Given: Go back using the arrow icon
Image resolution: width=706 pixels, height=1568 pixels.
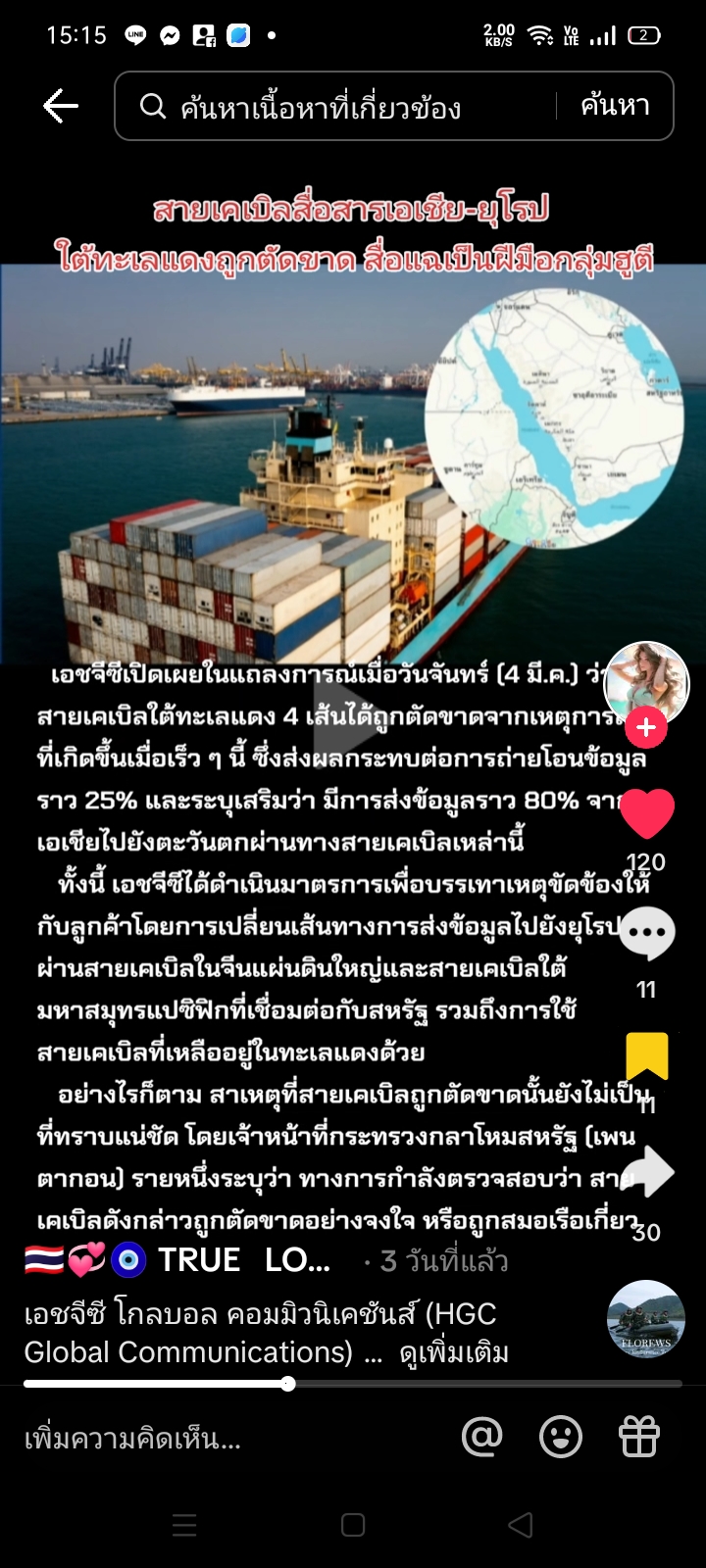Looking at the screenshot, I should (61, 106).
